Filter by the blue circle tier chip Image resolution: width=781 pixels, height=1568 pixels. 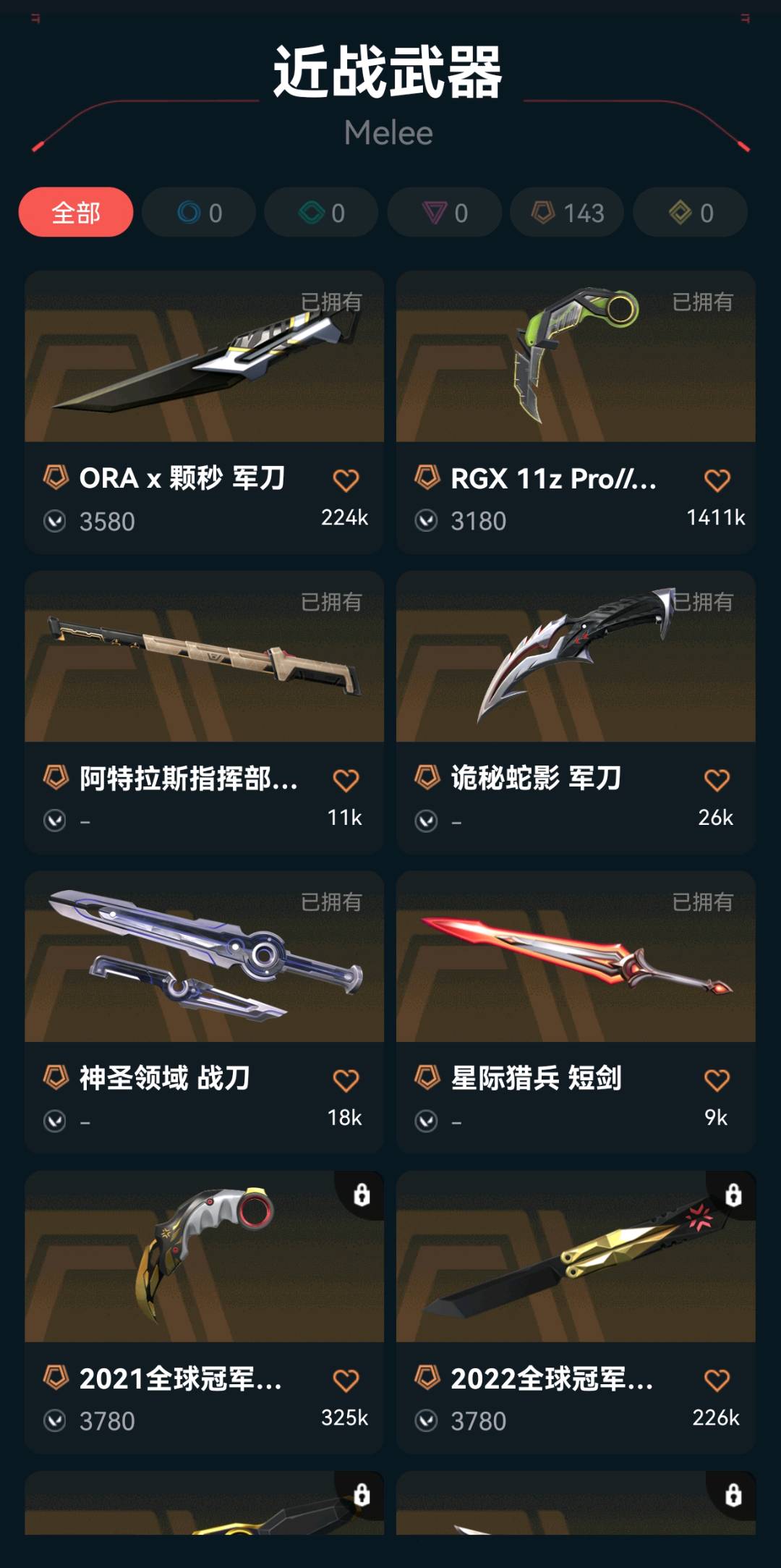(199, 213)
